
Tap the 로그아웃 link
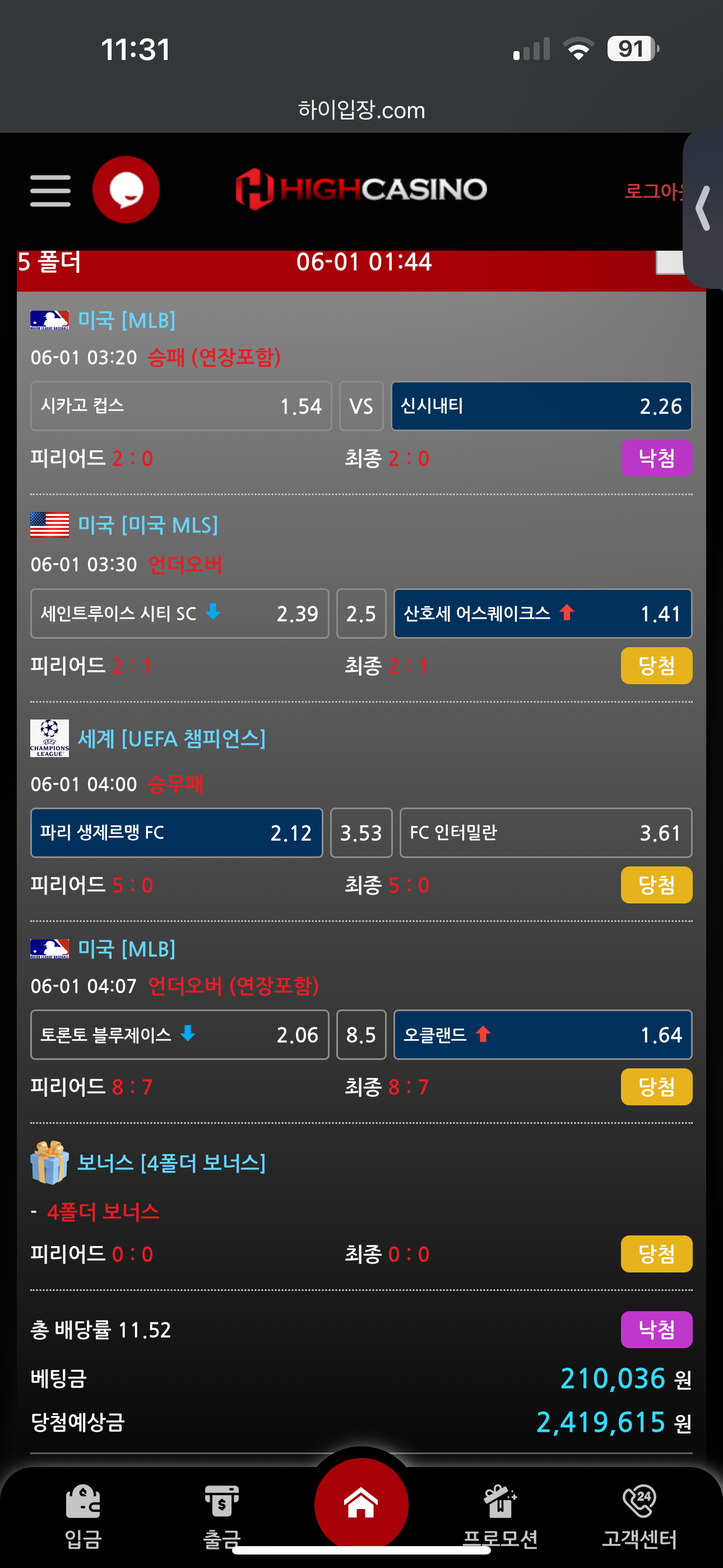click(654, 191)
